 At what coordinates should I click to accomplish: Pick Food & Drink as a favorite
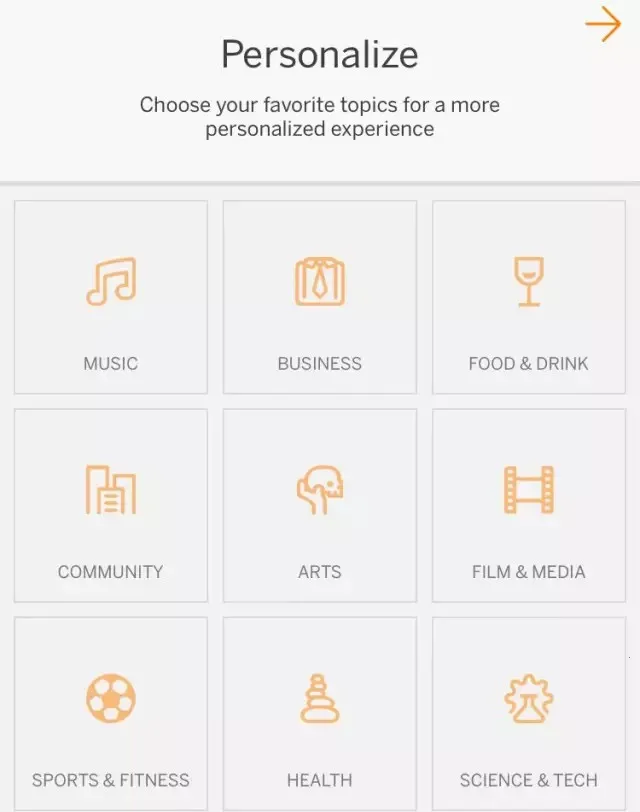coord(528,297)
